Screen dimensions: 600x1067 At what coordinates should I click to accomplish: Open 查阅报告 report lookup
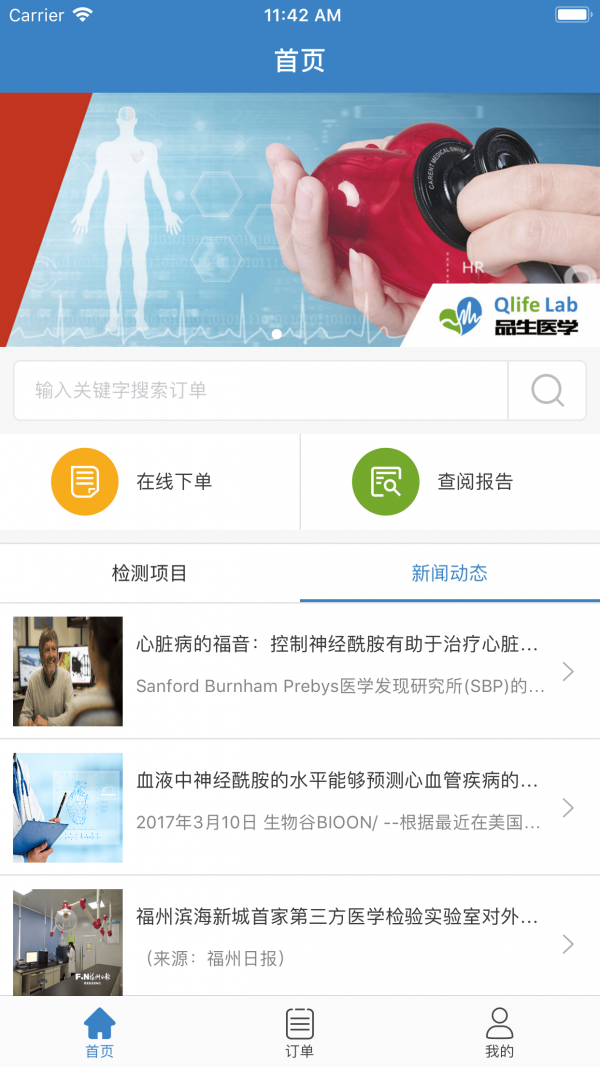450,482
